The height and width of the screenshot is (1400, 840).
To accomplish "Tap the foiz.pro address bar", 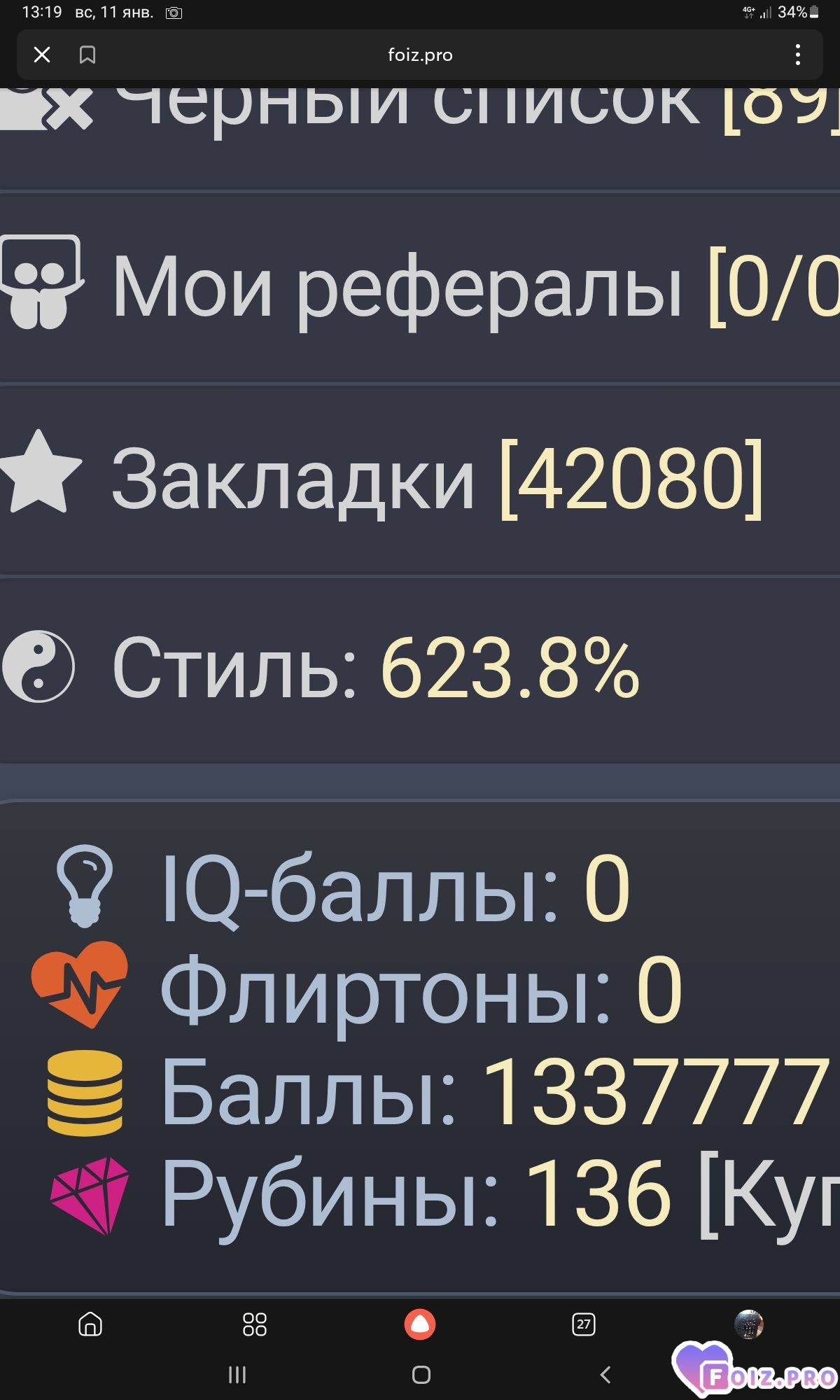I will click(420, 55).
